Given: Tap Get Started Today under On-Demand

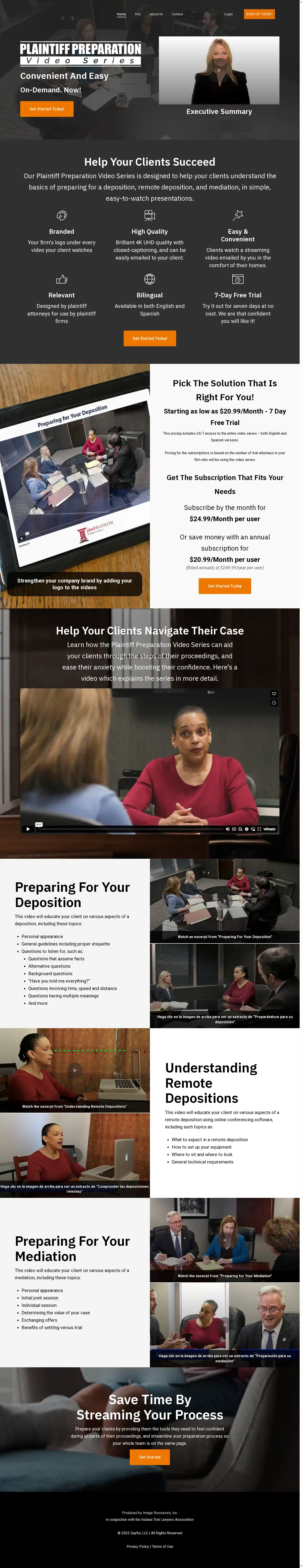Looking at the screenshot, I should pos(47,109).
